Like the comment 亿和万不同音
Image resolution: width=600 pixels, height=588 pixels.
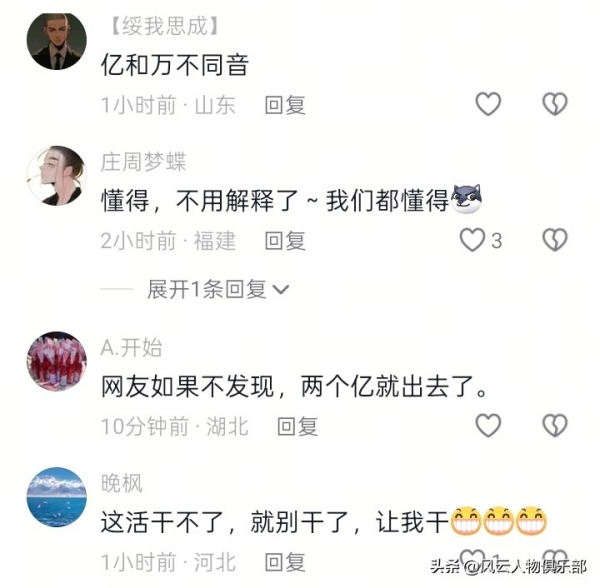click(487, 104)
